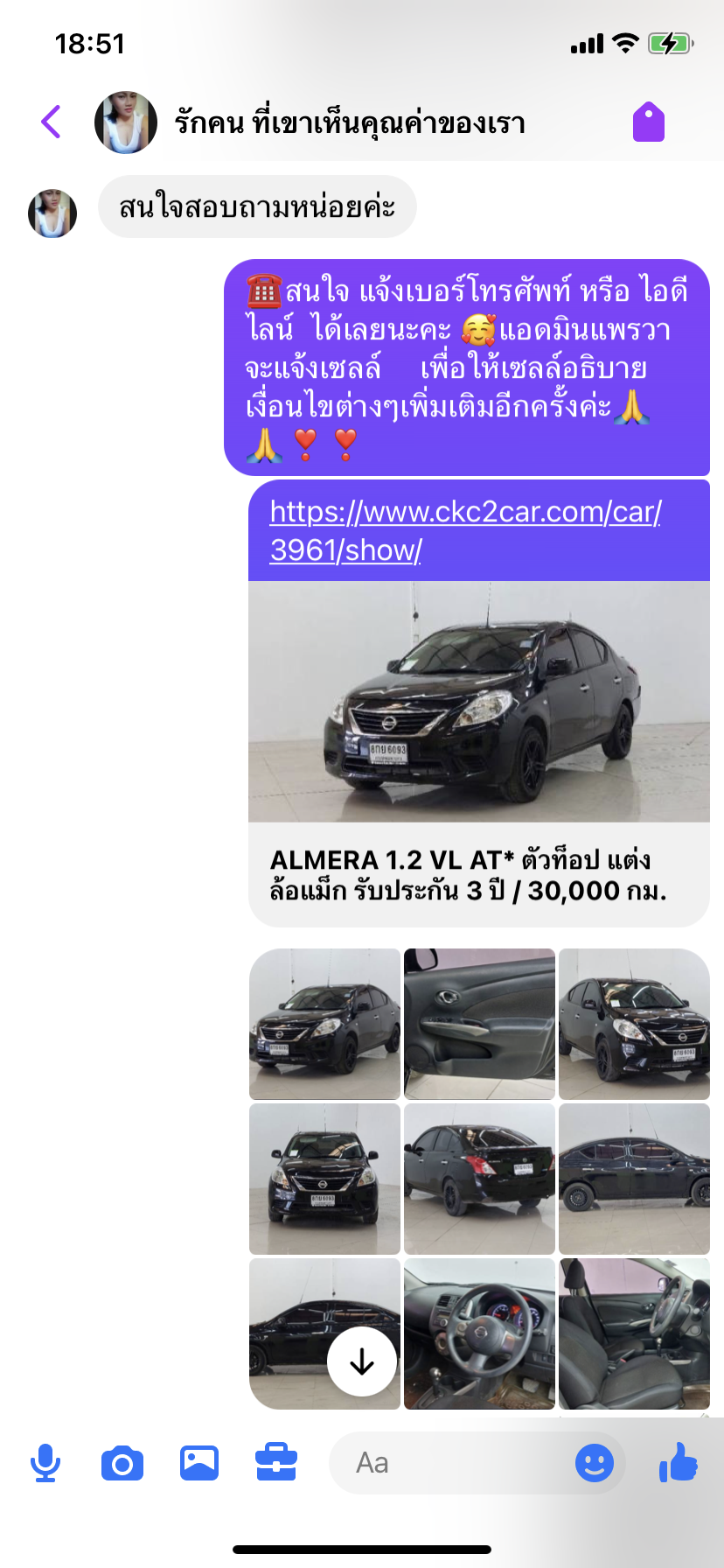This screenshot has height=1568, width=724.
Task: Go back from this conversation
Action: coord(52,122)
